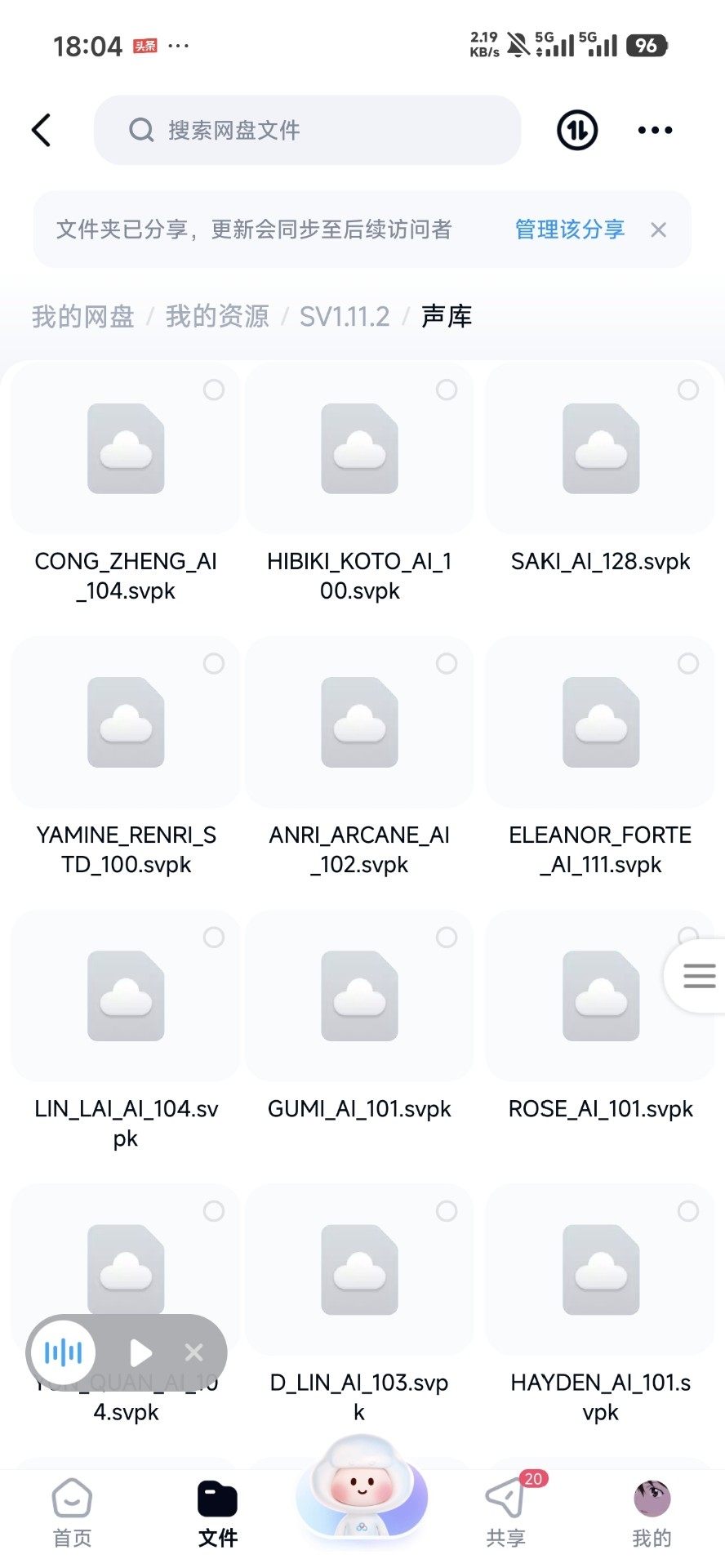This screenshot has width=725, height=1568.
Task: Close the floating audio player
Action: click(194, 1353)
